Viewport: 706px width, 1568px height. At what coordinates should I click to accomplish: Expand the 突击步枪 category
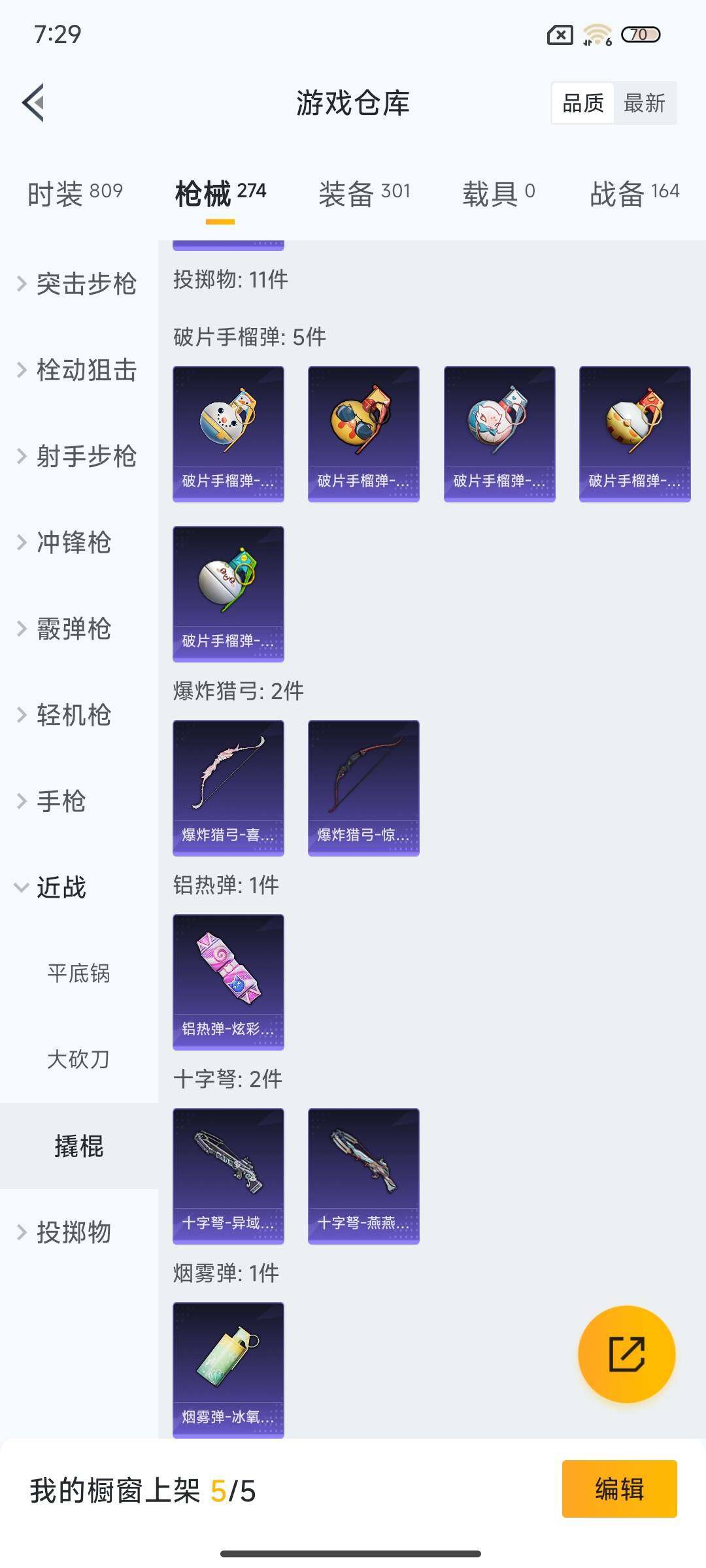click(x=78, y=284)
